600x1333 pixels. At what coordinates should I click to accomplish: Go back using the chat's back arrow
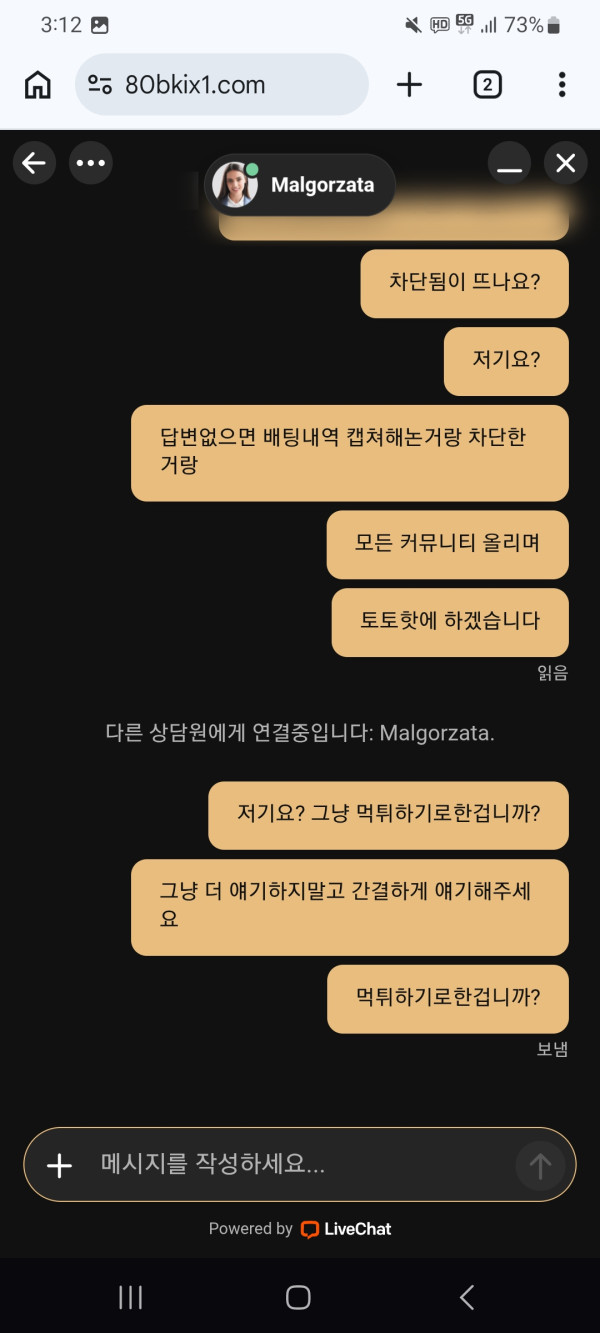[x=34, y=163]
